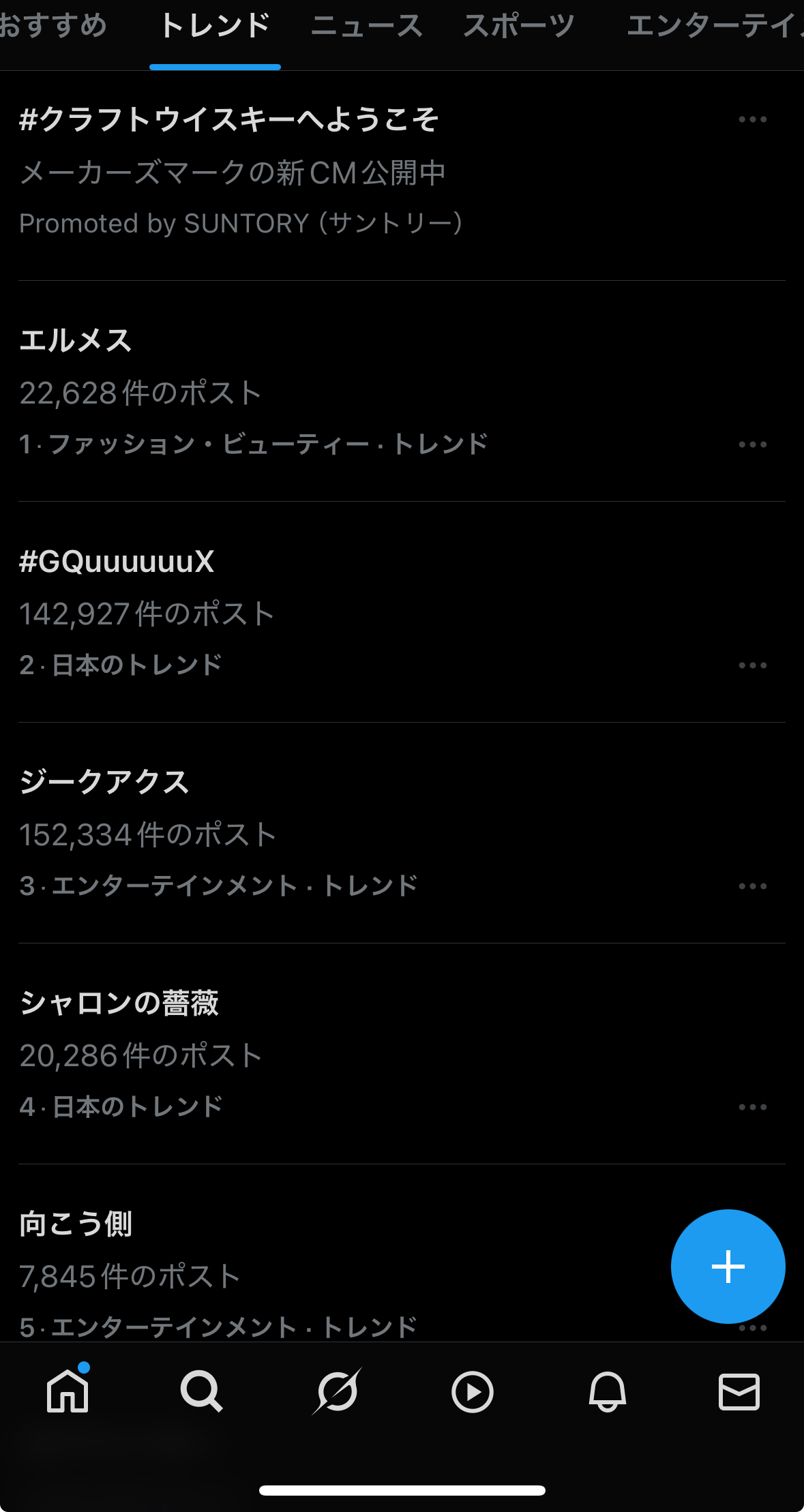This screenshot has height=1512, width=804.
Task: Open more options for the ジークアクス trend
Action: coord(752,886)
